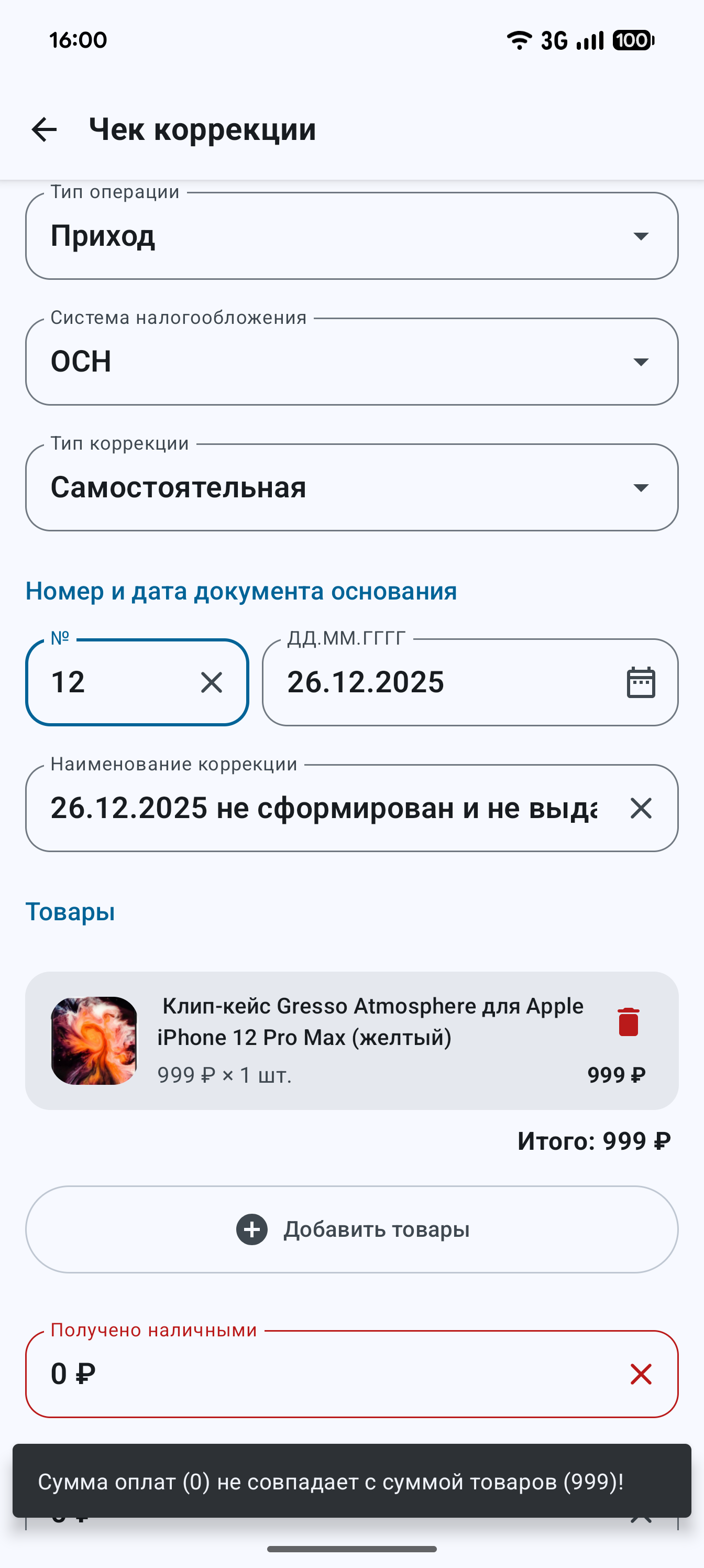Clear the Наименование коррекции field
The image size is (704, 1568).
(x=641, y=808)
